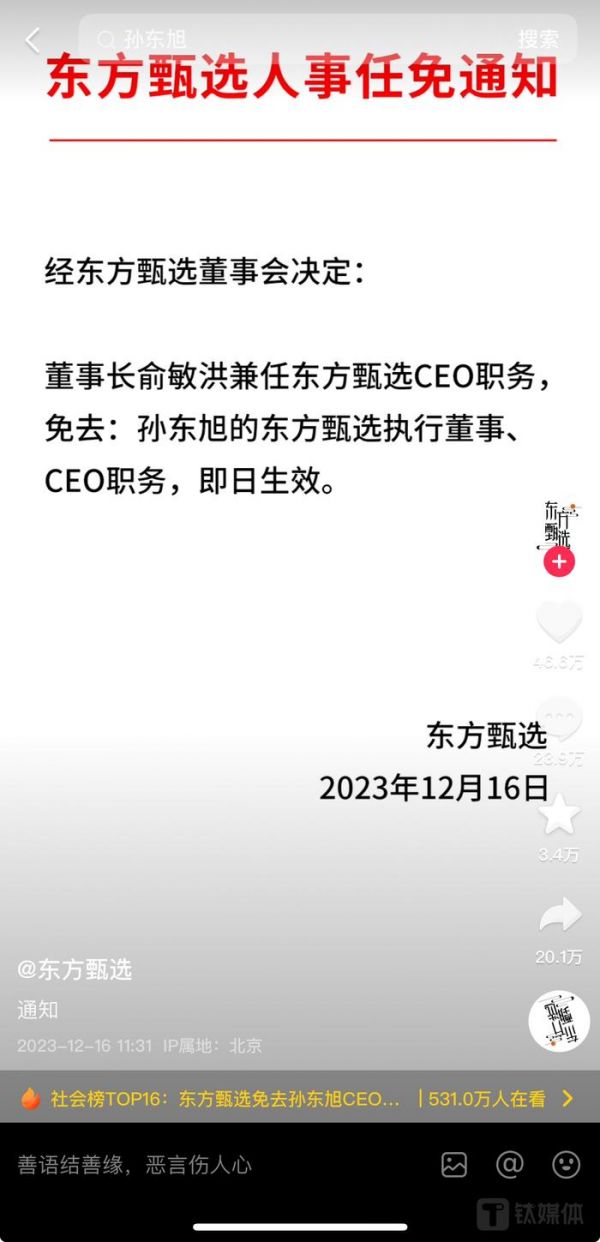The width and height of the screenshot is (600, 1242).
Task: Write a comment in 善语结善缘 field
Action: [x=200, y=1164]
